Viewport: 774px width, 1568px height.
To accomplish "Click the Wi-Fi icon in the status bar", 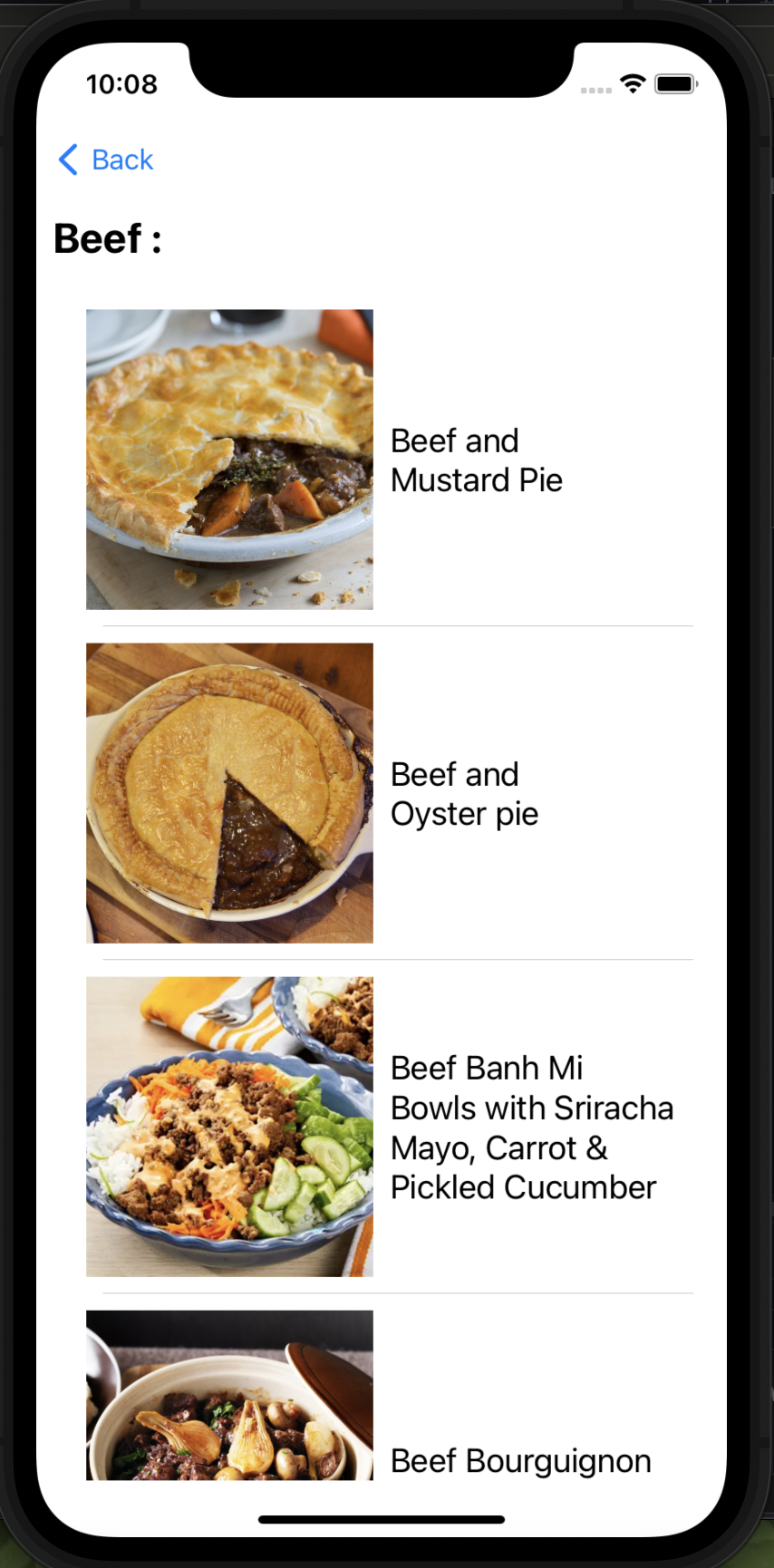I will (634, 82).
